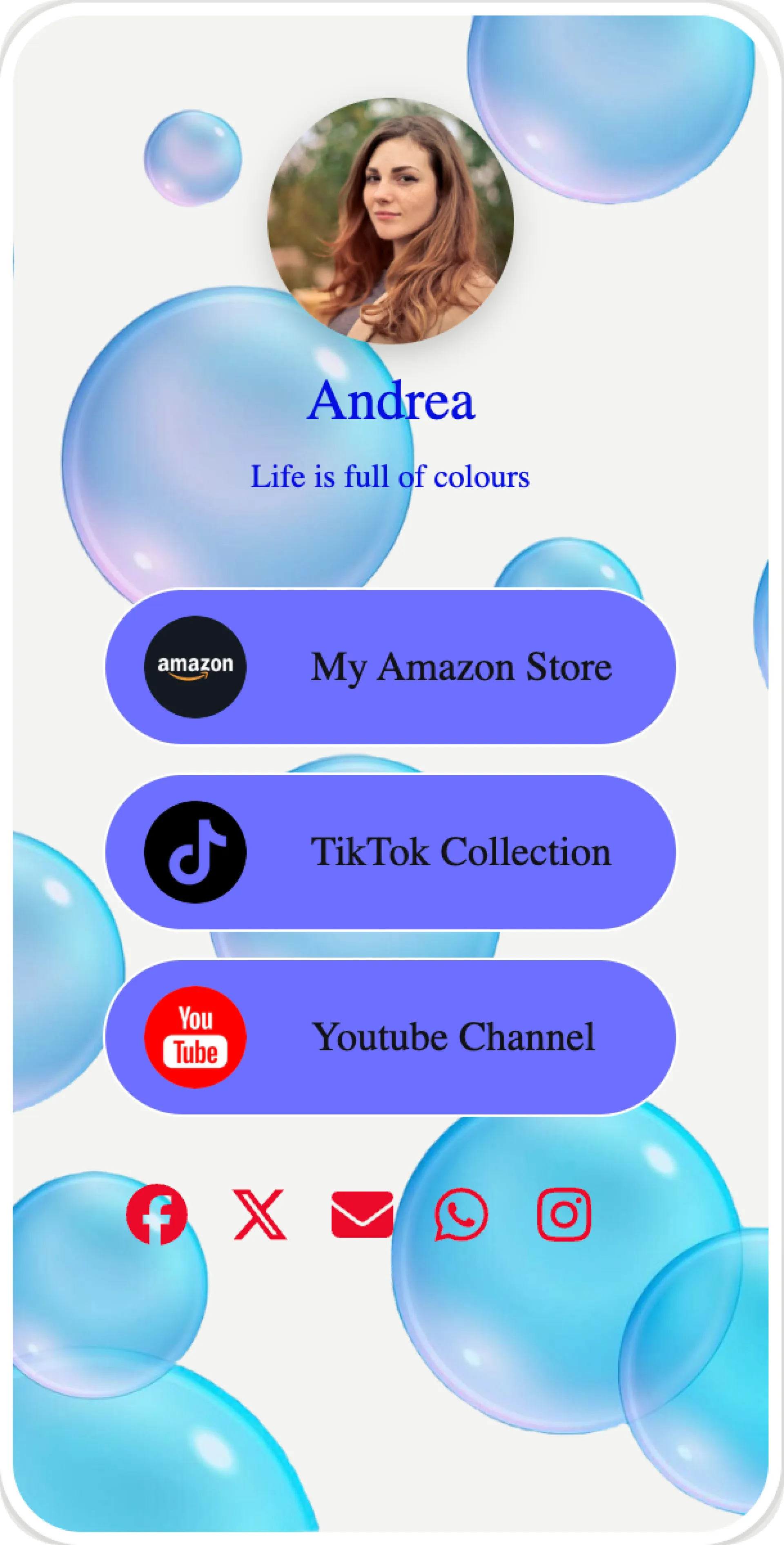Open the My Amazon Store link

(x=390, y=667)
